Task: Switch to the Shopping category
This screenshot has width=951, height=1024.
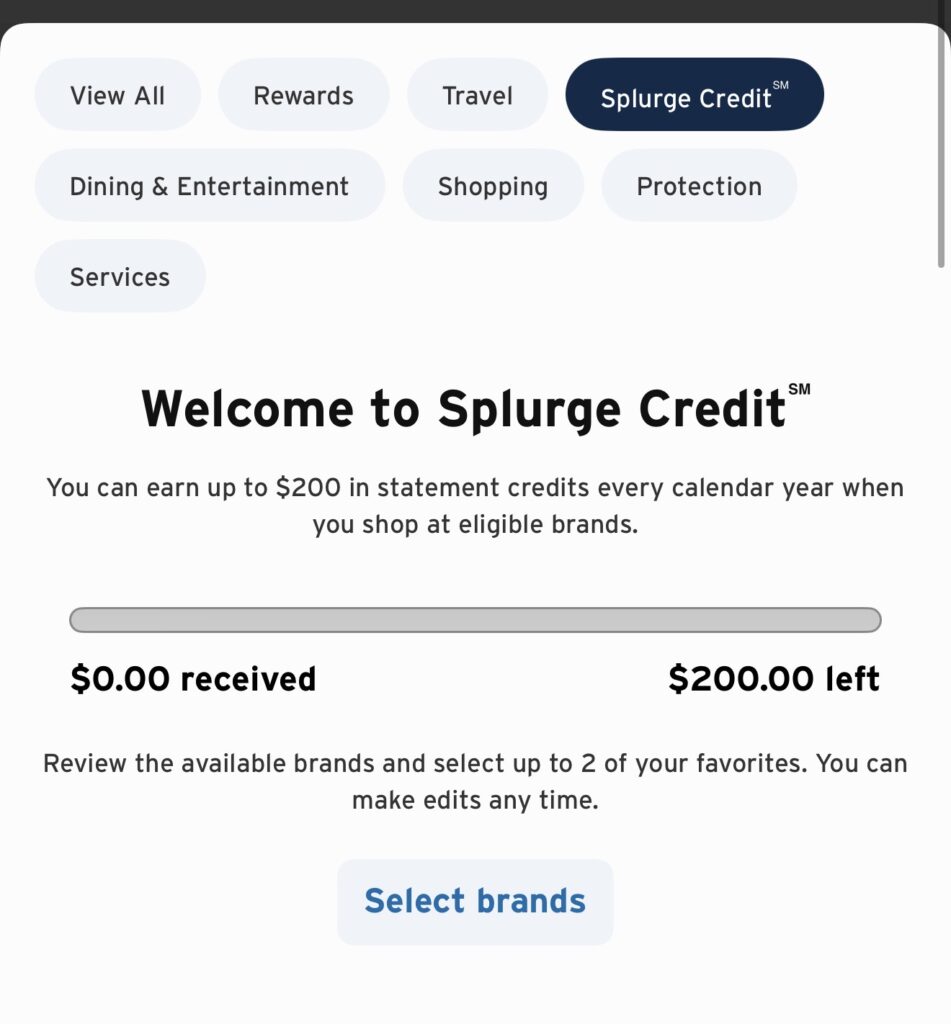Action: click(492, 186)
